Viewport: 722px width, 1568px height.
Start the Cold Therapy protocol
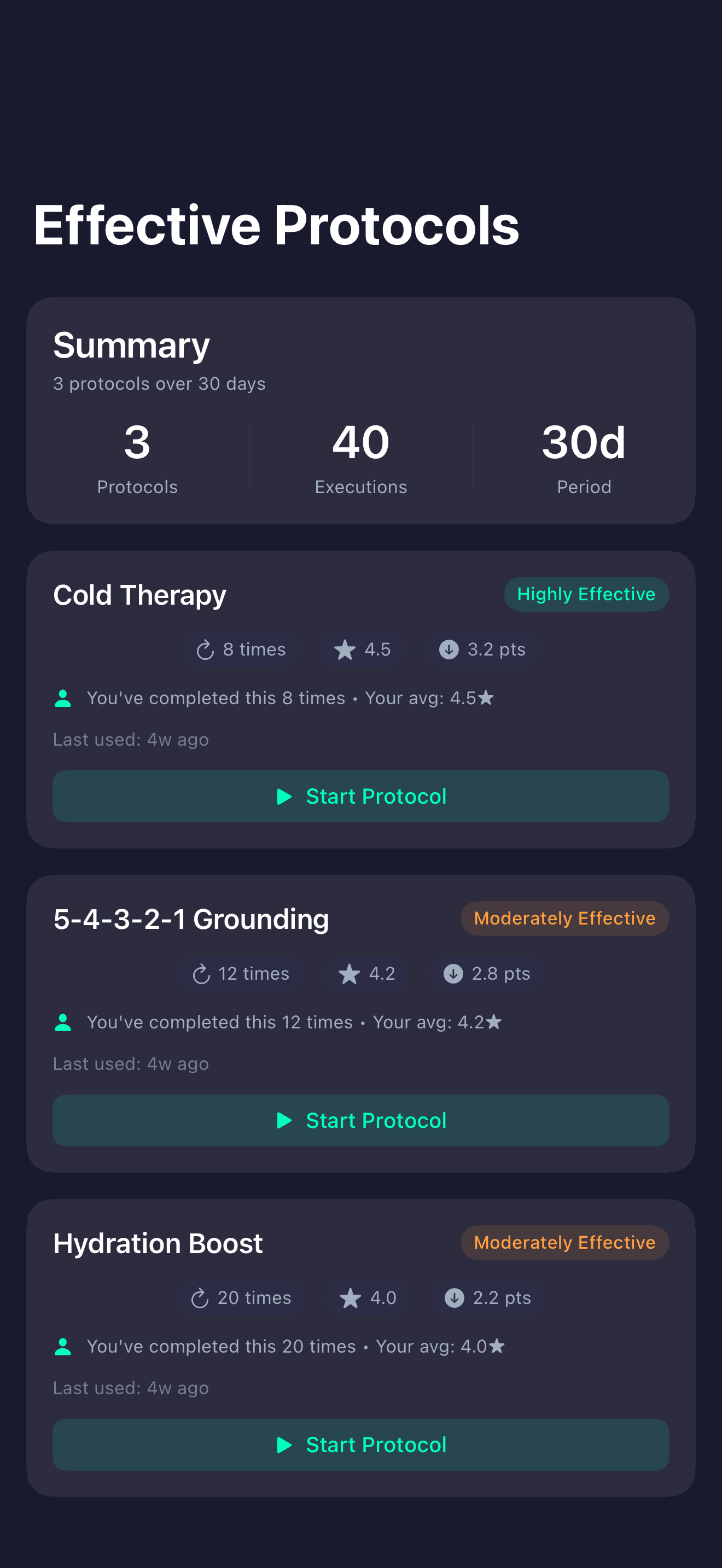coord(361,796)
